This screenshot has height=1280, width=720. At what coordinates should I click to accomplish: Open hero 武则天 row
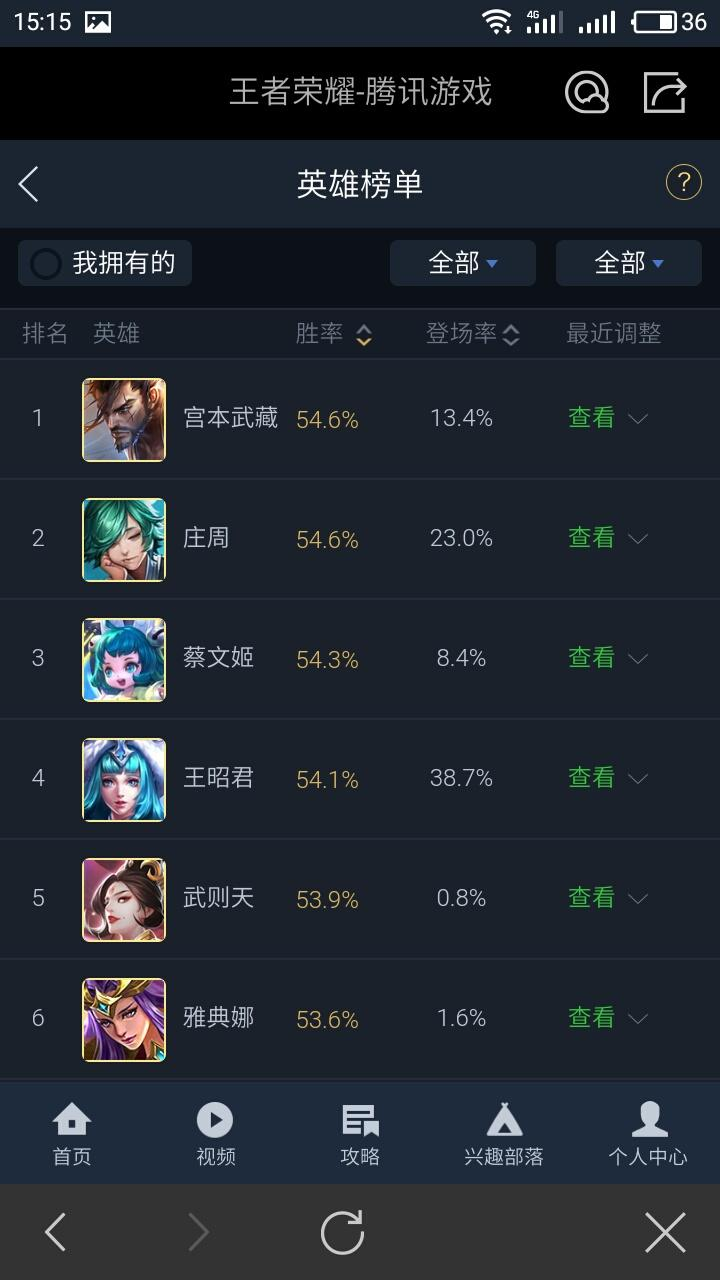[x=219, y=898]
